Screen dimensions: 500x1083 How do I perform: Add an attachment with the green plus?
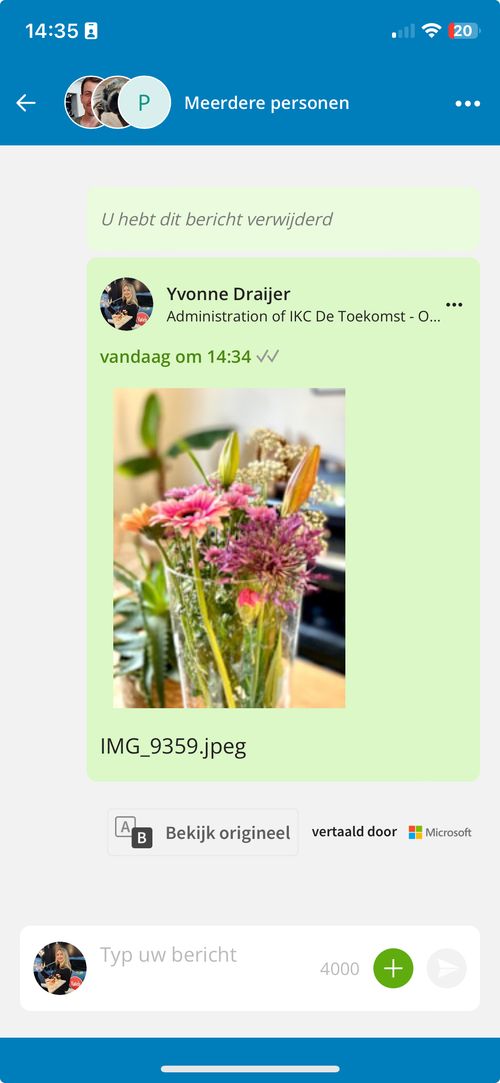tap(393, 968)
